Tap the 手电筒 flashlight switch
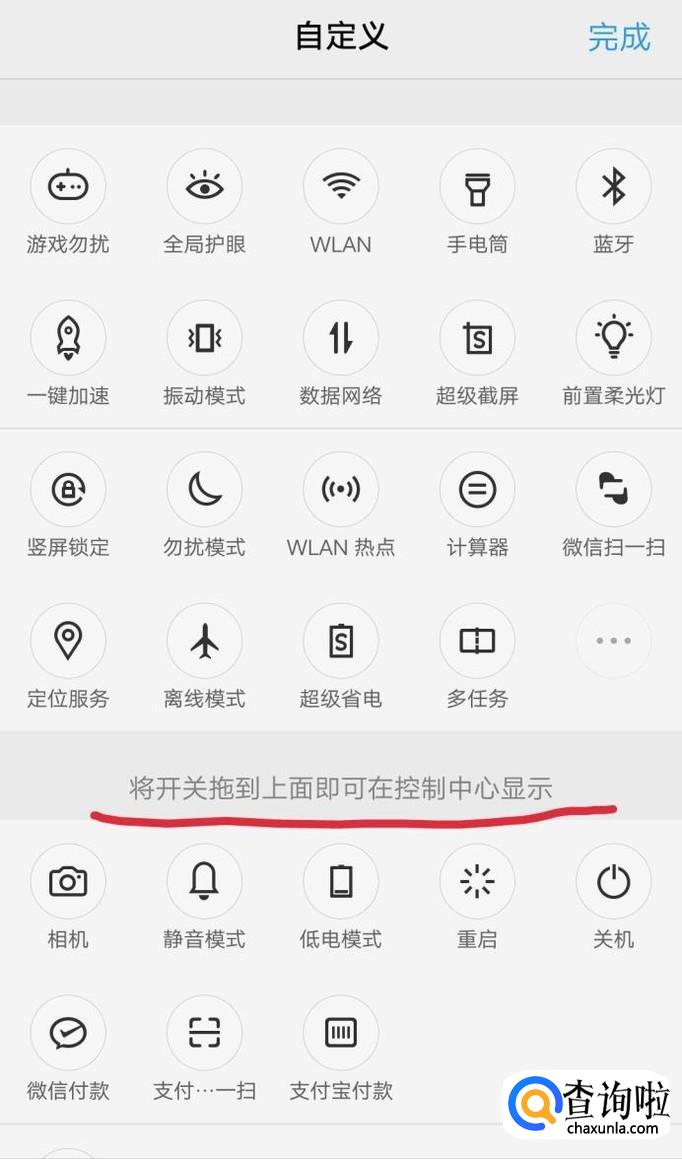The width and height of the screenshot is (682, 1159). coord(477,187)
